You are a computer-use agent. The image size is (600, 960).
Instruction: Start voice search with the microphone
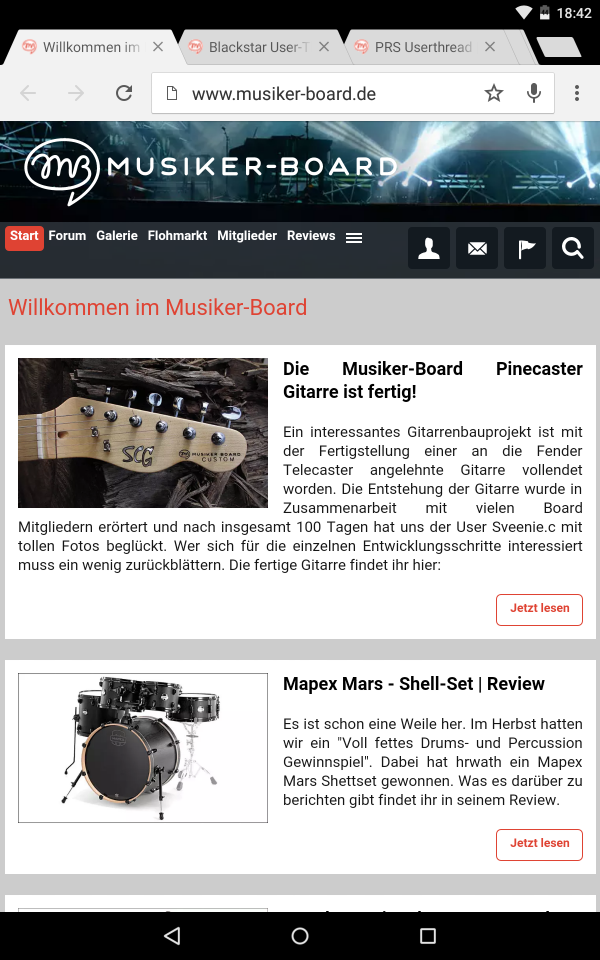point(534,93)
